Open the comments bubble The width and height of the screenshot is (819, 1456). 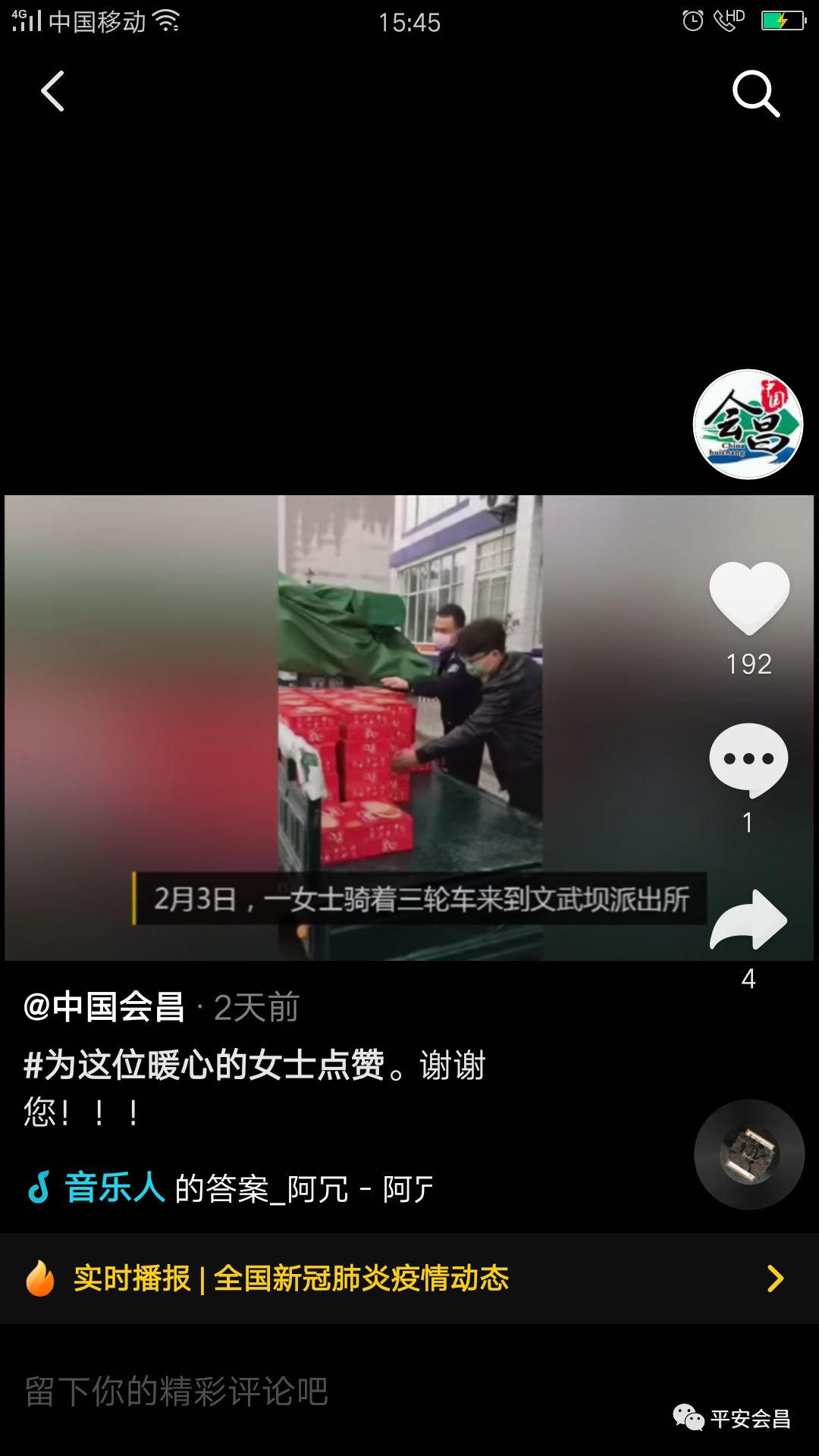748,760
